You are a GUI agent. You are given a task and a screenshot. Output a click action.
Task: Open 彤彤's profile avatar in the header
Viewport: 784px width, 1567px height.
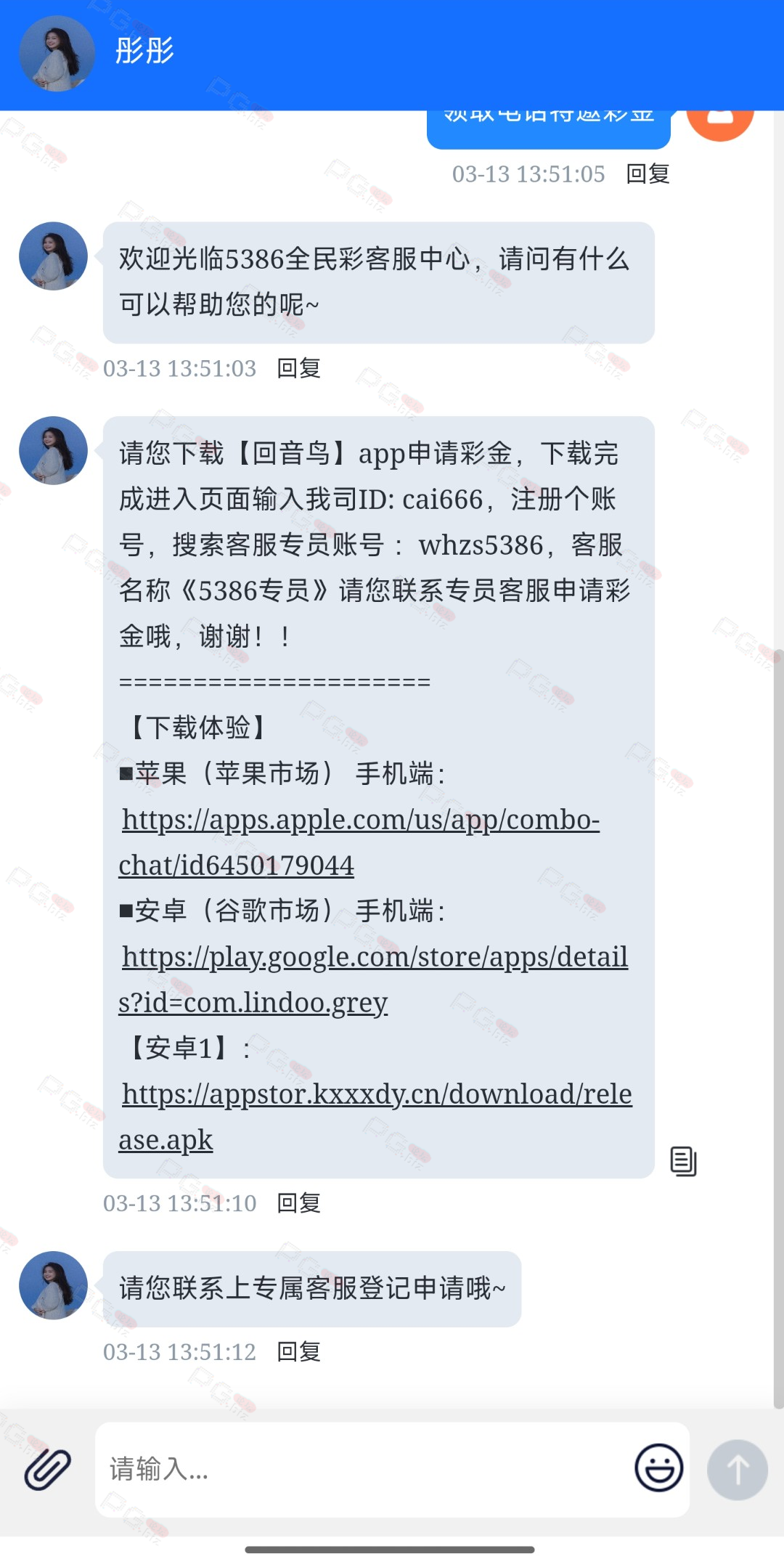(x=57, y=54)
